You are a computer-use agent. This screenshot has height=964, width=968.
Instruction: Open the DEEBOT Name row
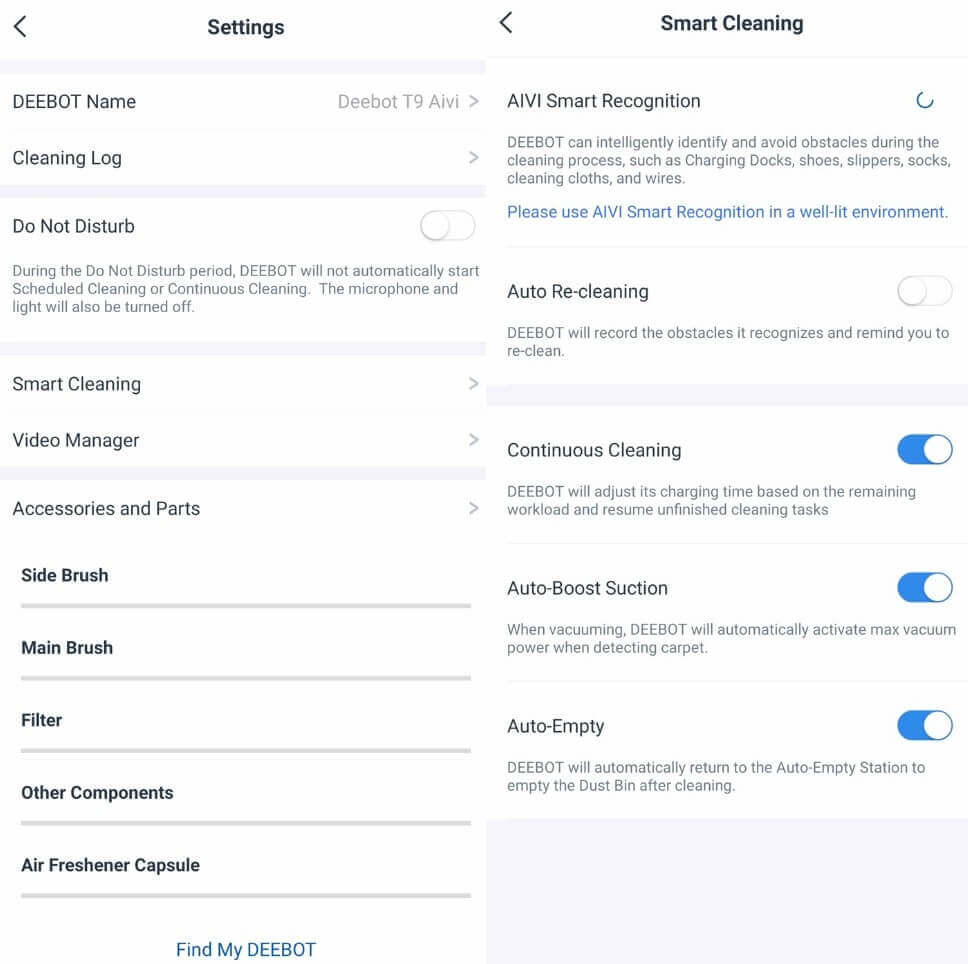click(244, 101)
